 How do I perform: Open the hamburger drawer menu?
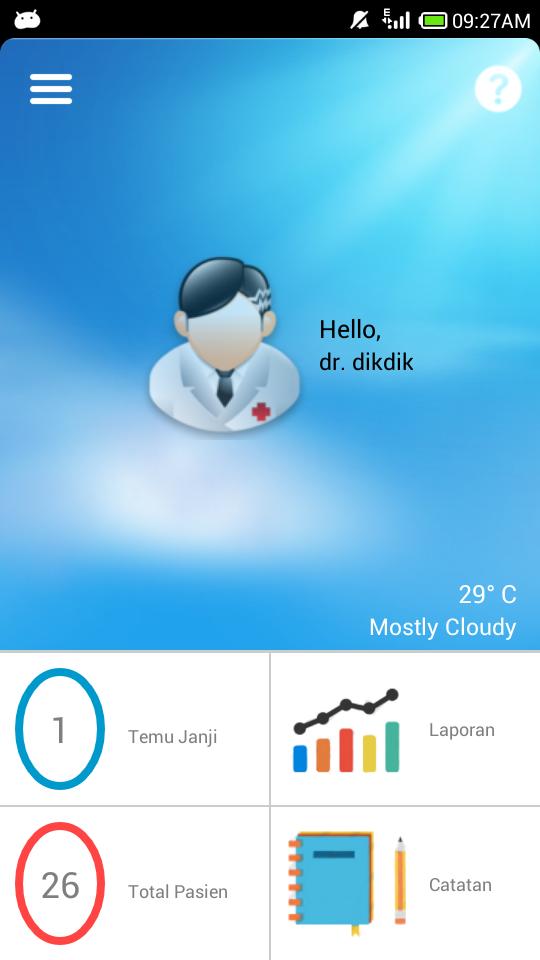[51, 89]
